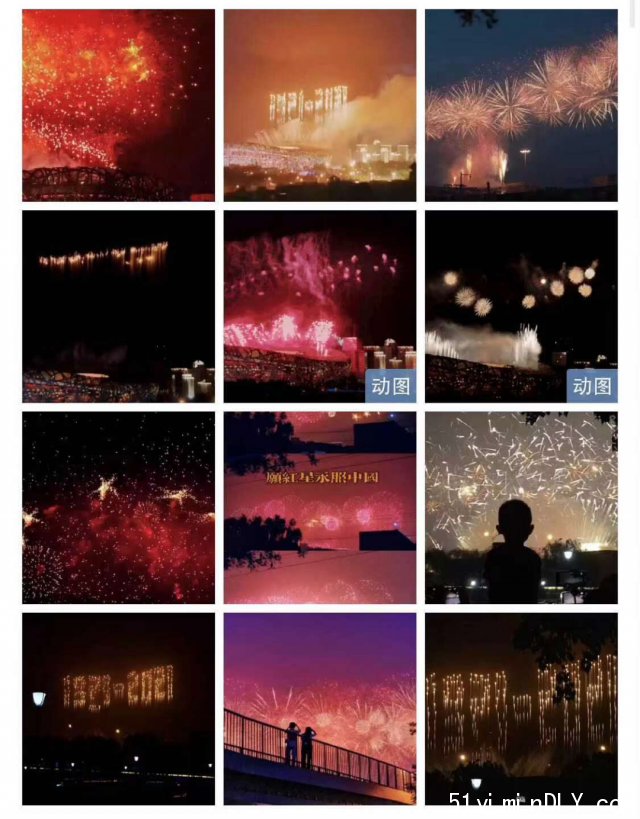Open the photo of two people on a bridge
The height and width of the screenshot is (819, 640).
point(320,708)
